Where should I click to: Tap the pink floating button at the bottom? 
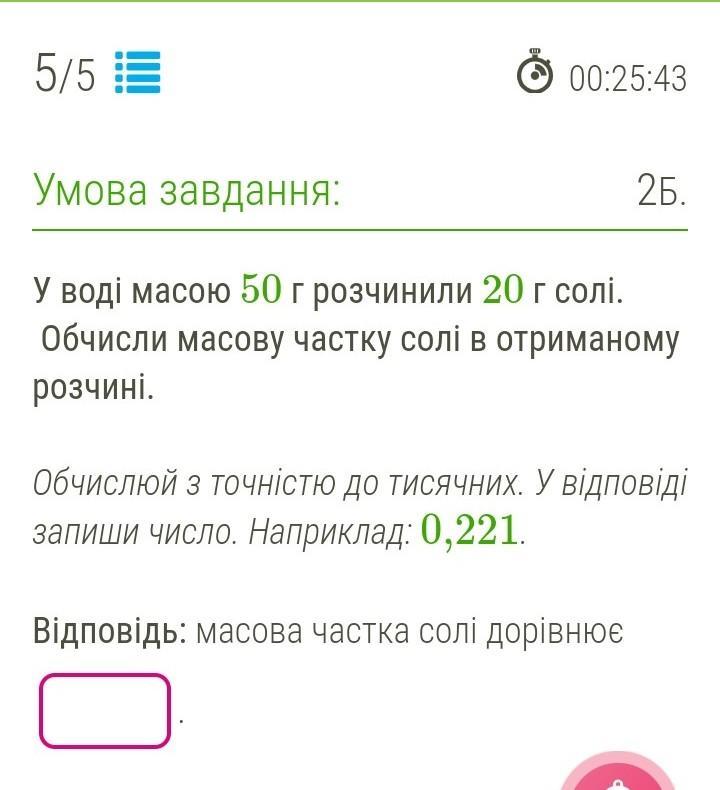616,776
